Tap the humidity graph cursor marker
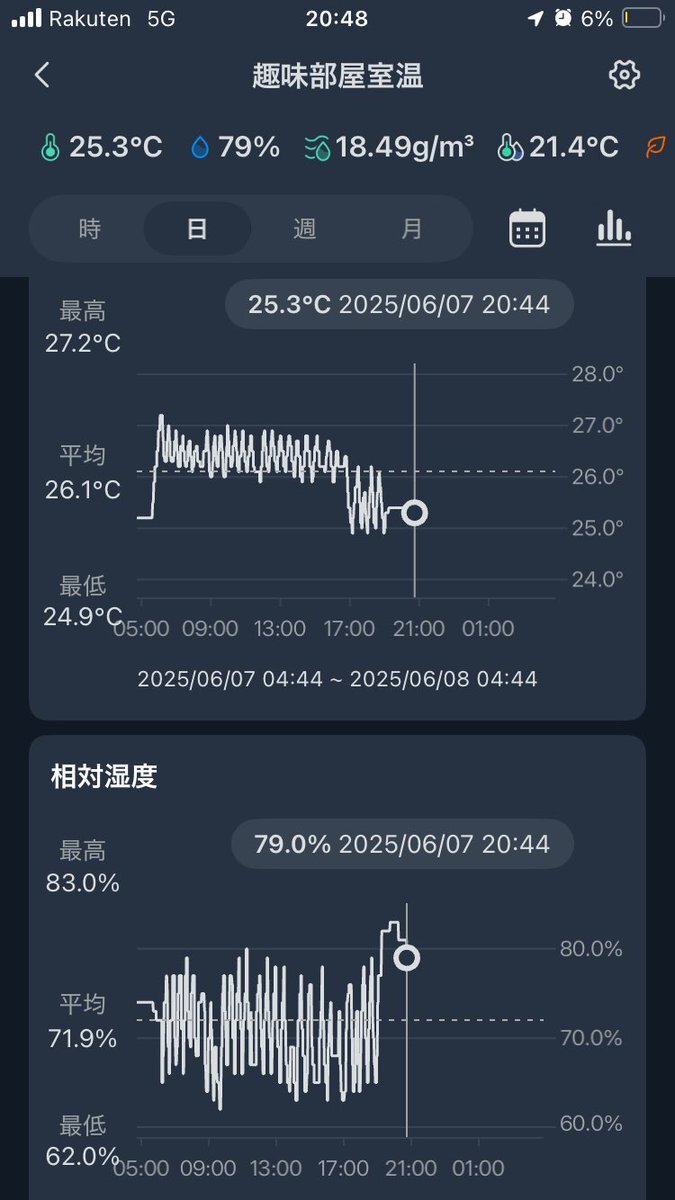 tap(407, 958)
